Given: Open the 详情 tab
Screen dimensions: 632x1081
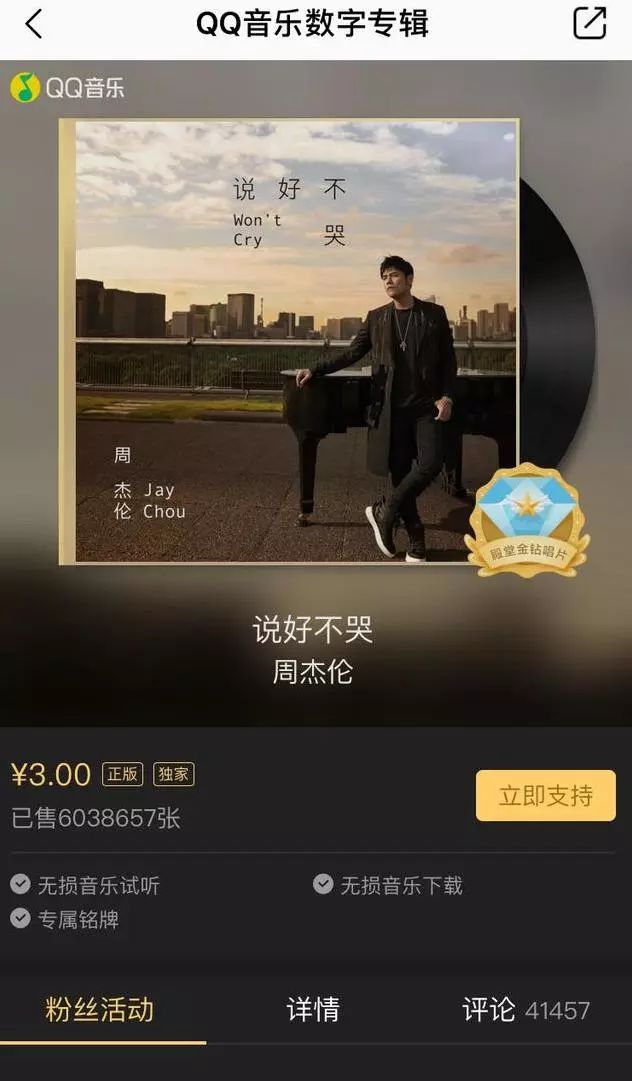Looking at the screenshot, I should click(313, 1010).
